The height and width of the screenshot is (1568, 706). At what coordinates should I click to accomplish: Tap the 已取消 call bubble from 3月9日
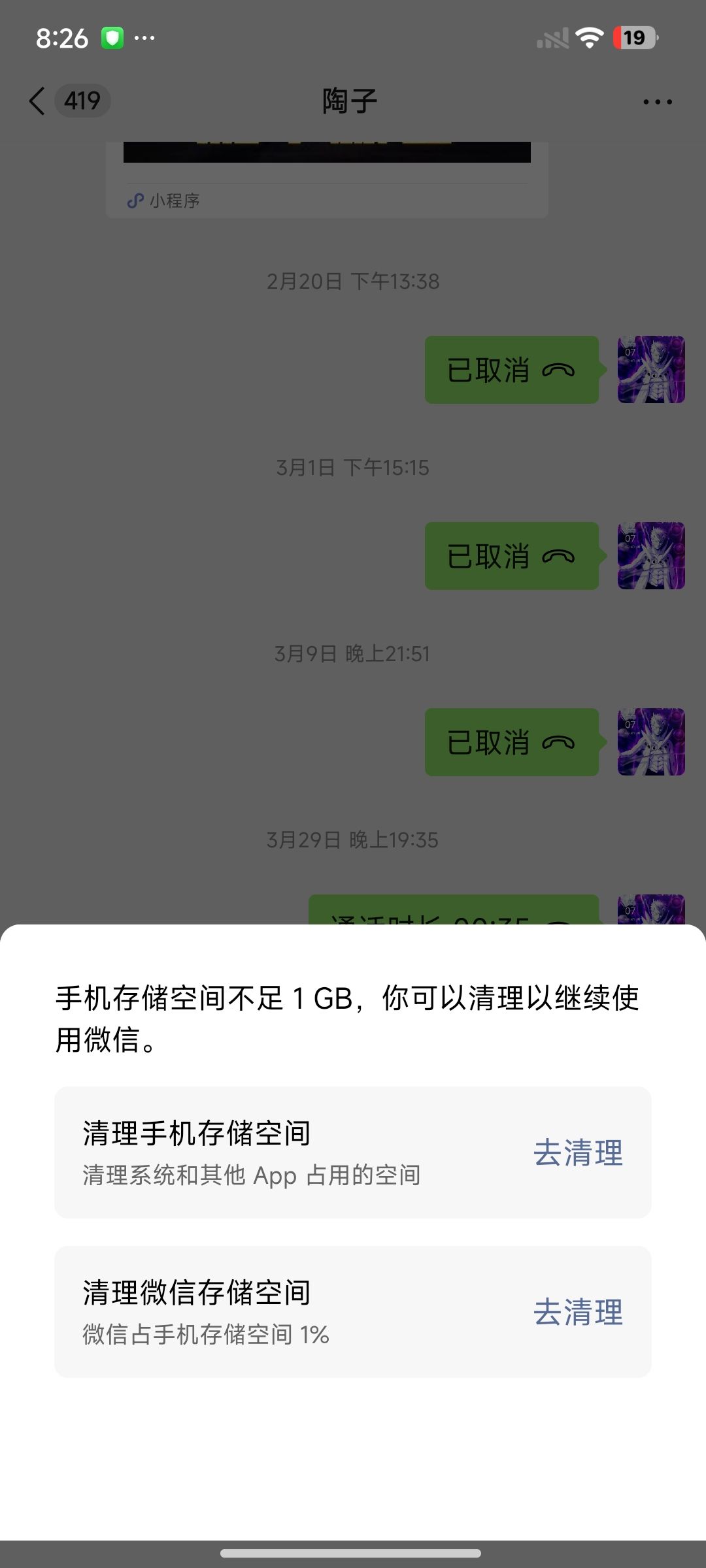[x=512, y=742]
